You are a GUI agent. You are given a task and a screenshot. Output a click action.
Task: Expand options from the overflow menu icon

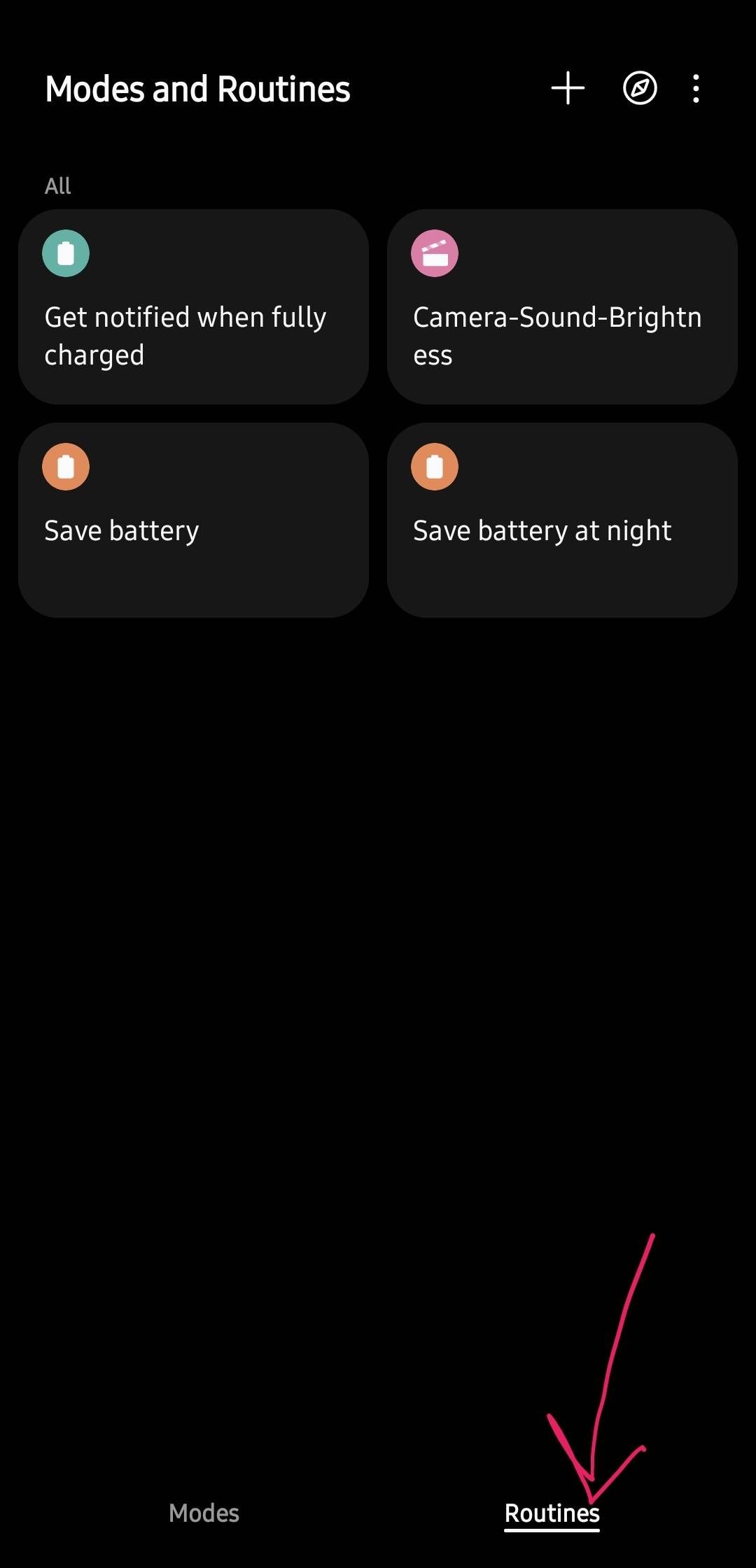point(695,88)
